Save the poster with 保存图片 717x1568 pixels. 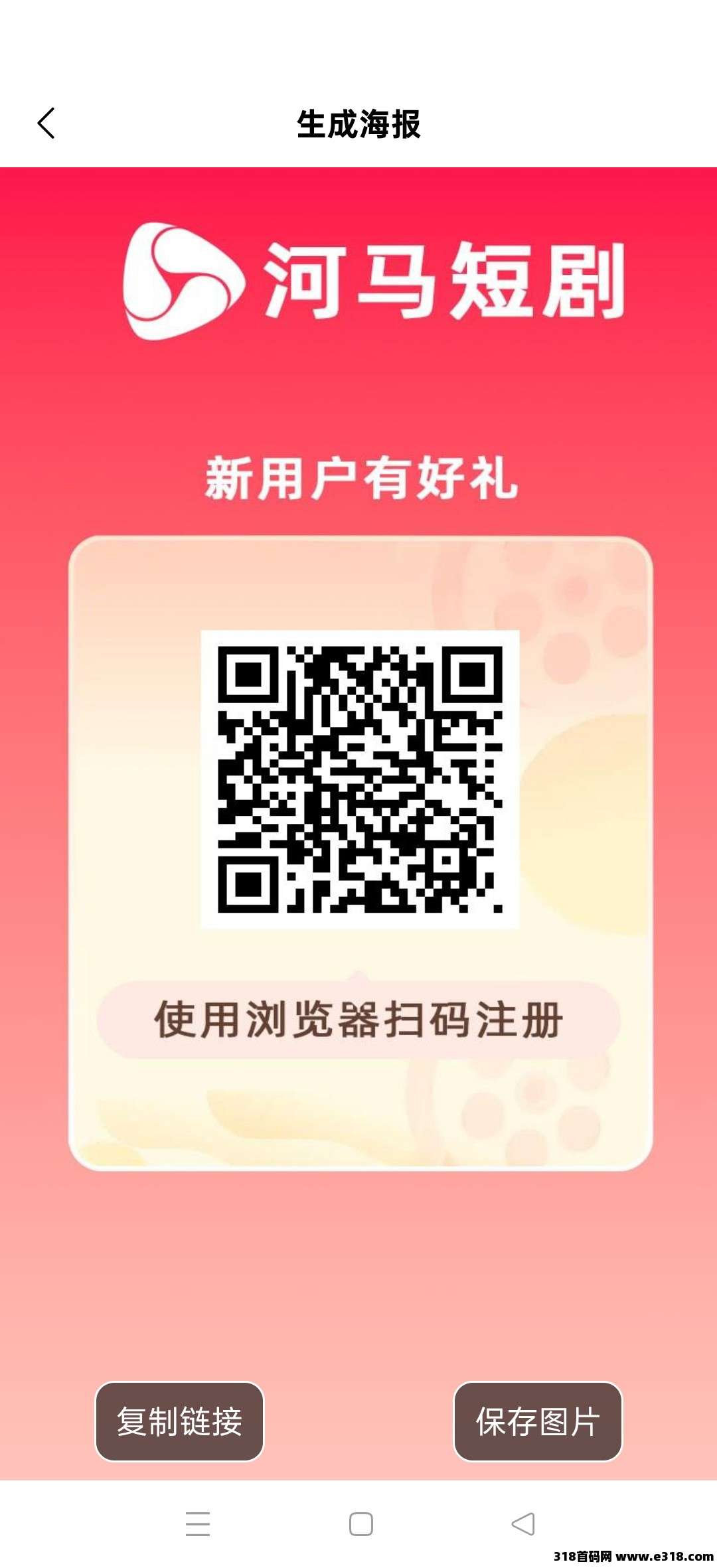[538, 1421]
